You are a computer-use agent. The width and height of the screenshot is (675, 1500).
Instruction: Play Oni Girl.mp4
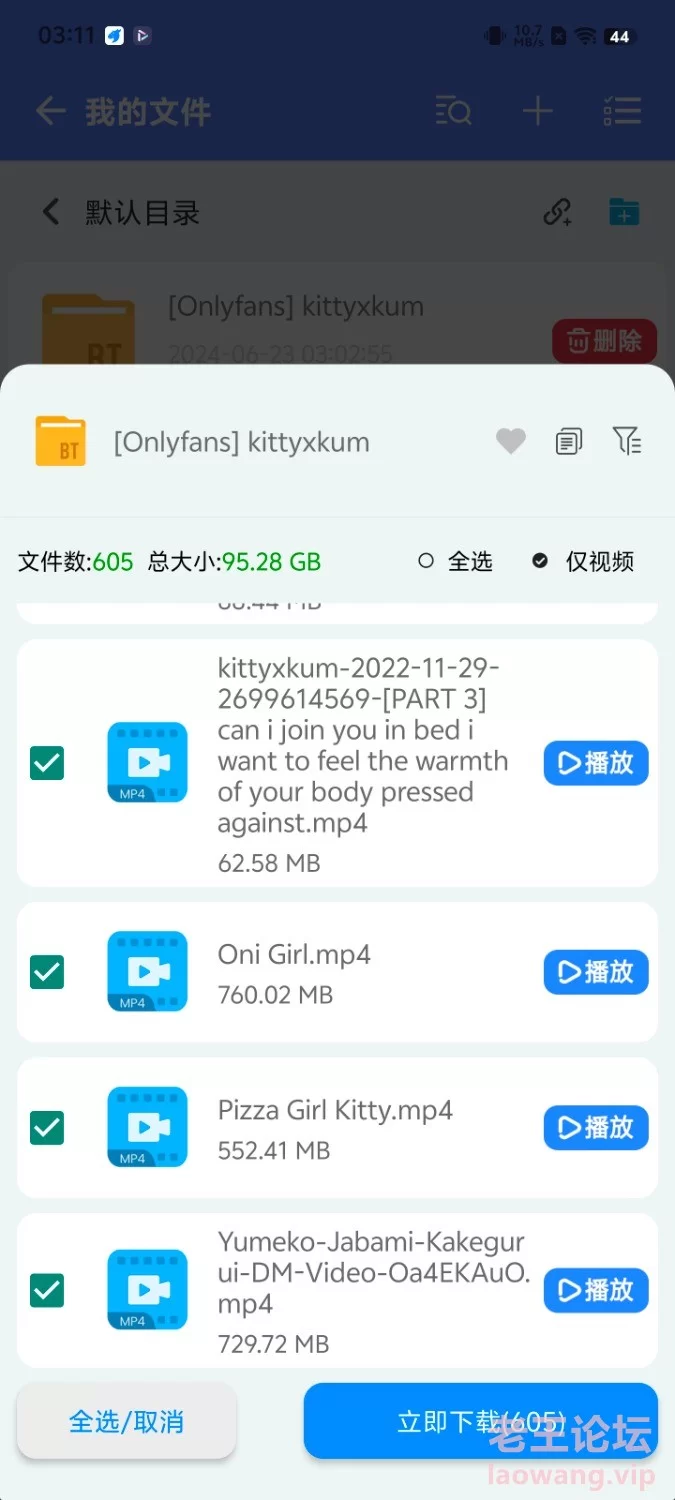pyautogui.click(x=596, y=972)
